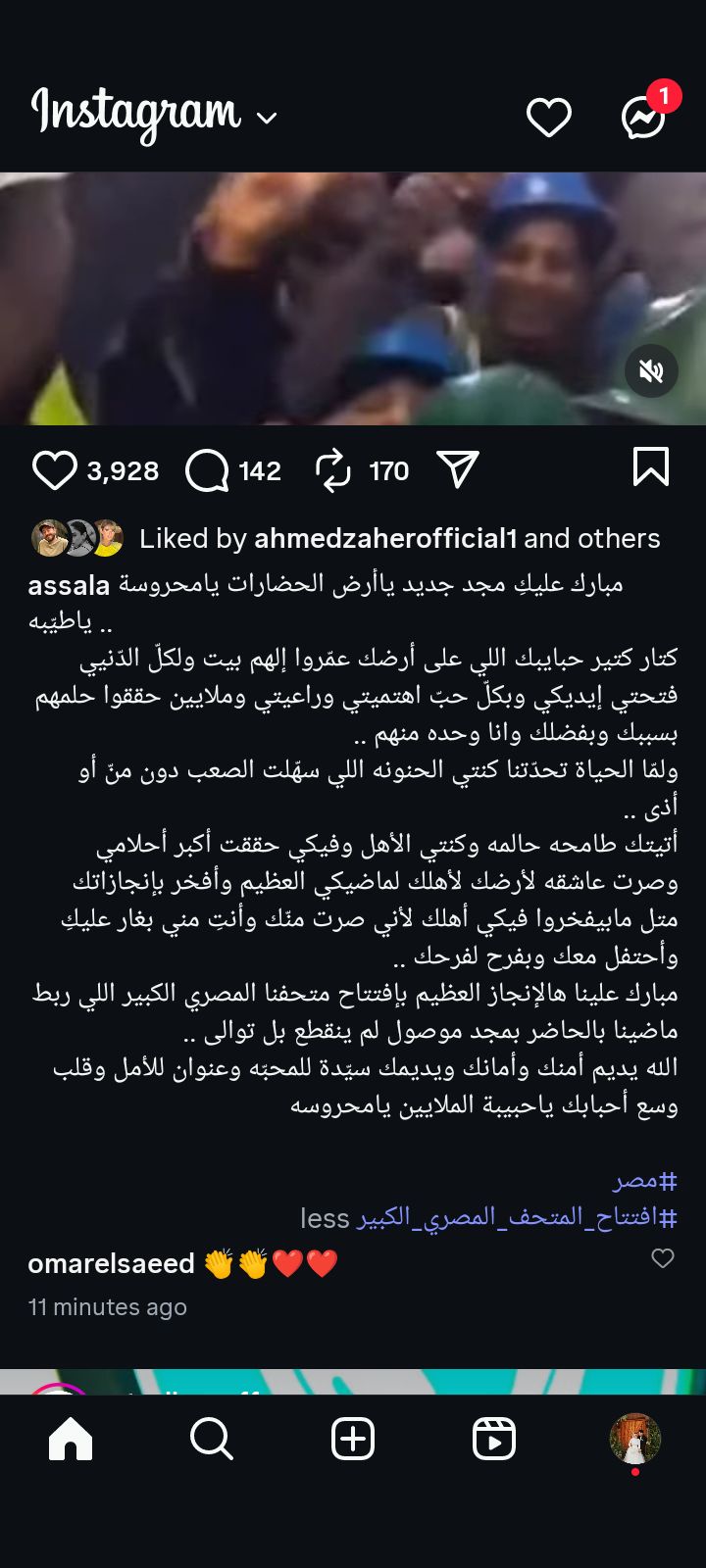Share assala's post via send icon

click(458, 470)
